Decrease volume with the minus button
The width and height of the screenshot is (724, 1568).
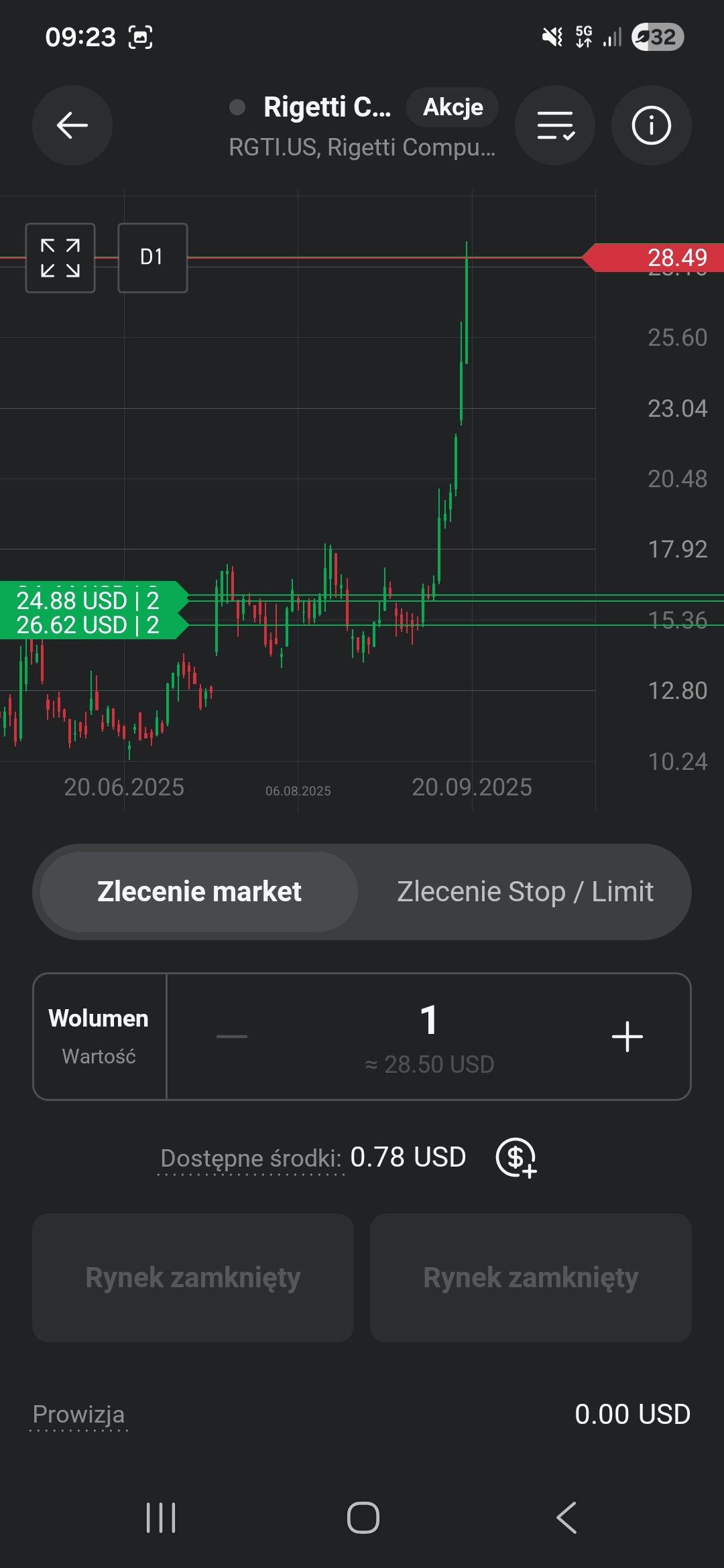click(232, 1037)
